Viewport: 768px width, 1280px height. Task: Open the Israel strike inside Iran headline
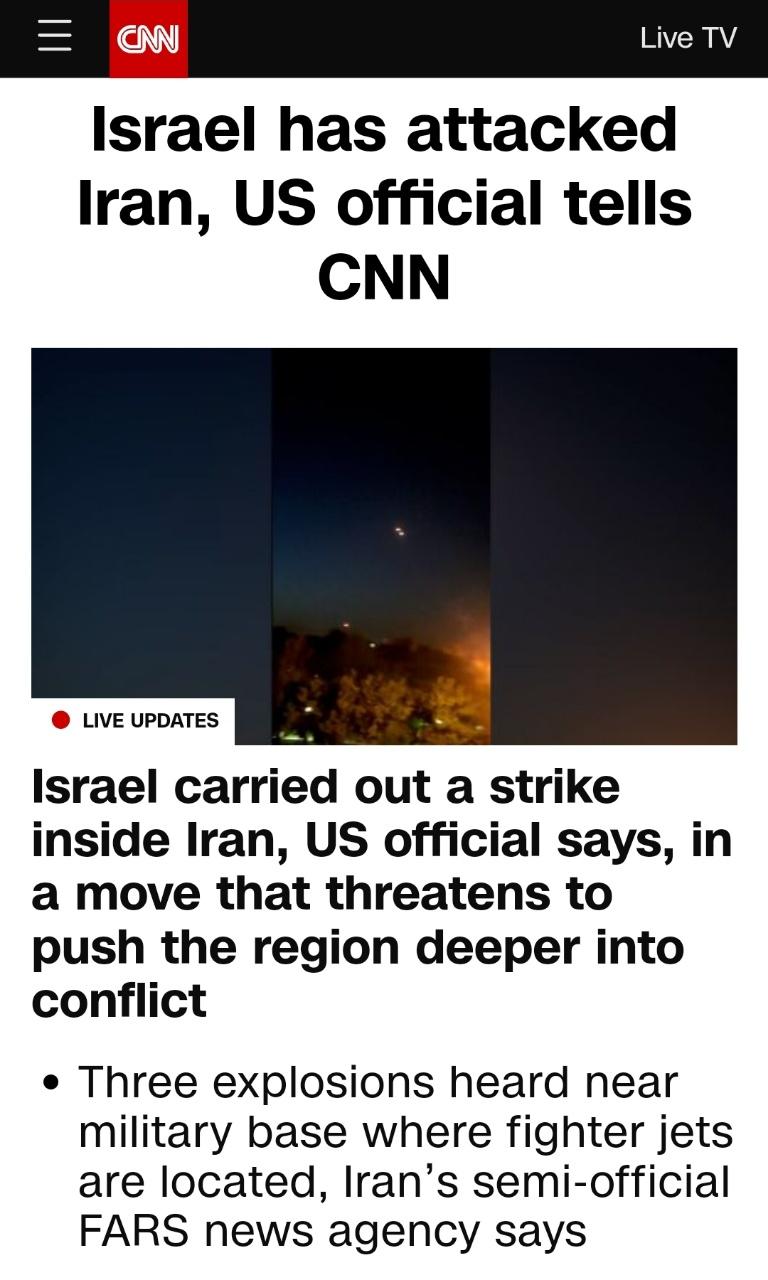380,893
